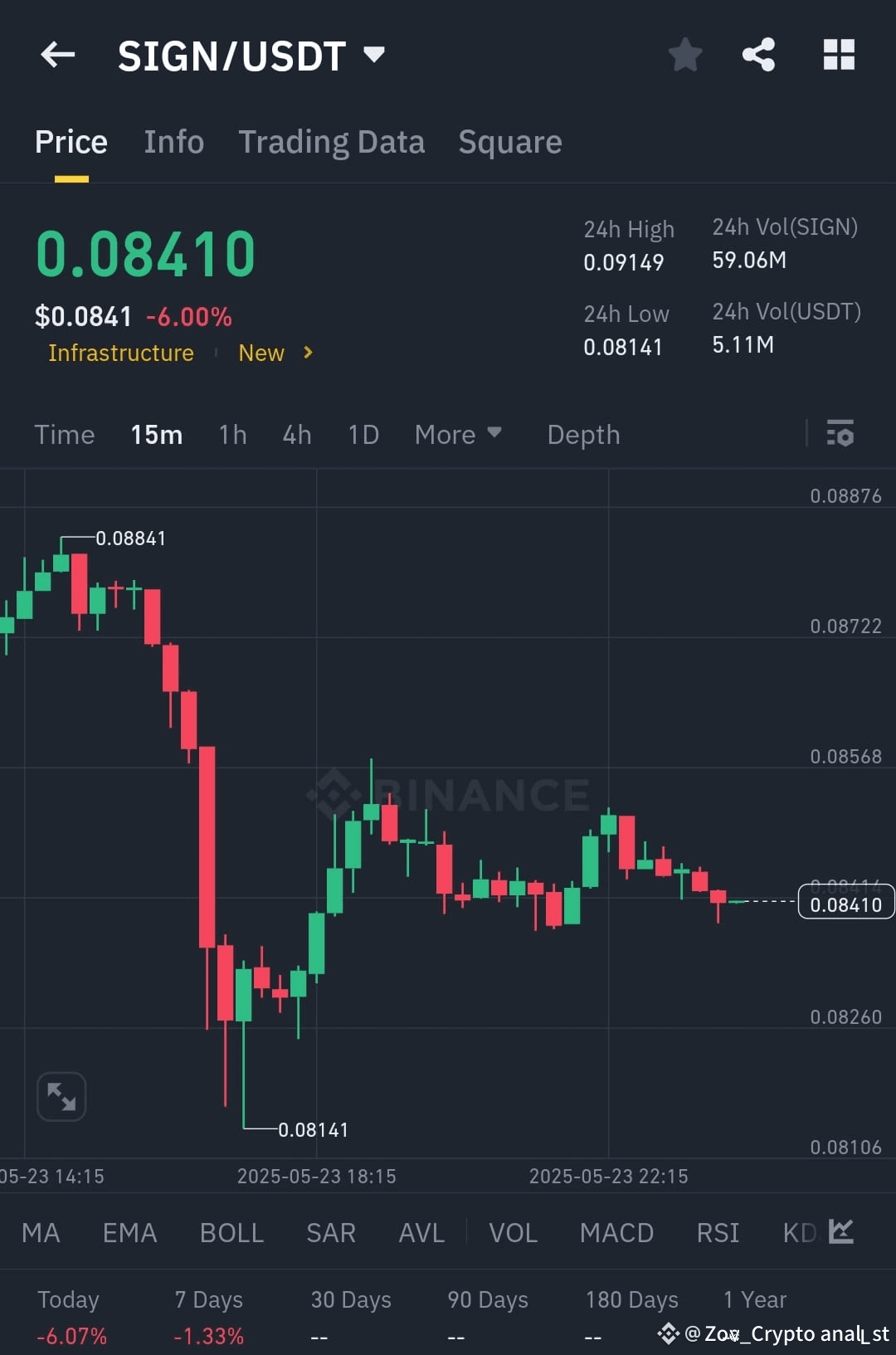Tap the back arrow to exit the chart
Viewport: 896px width, 1355px height.
pyautogui.click(x=56, y=55)
